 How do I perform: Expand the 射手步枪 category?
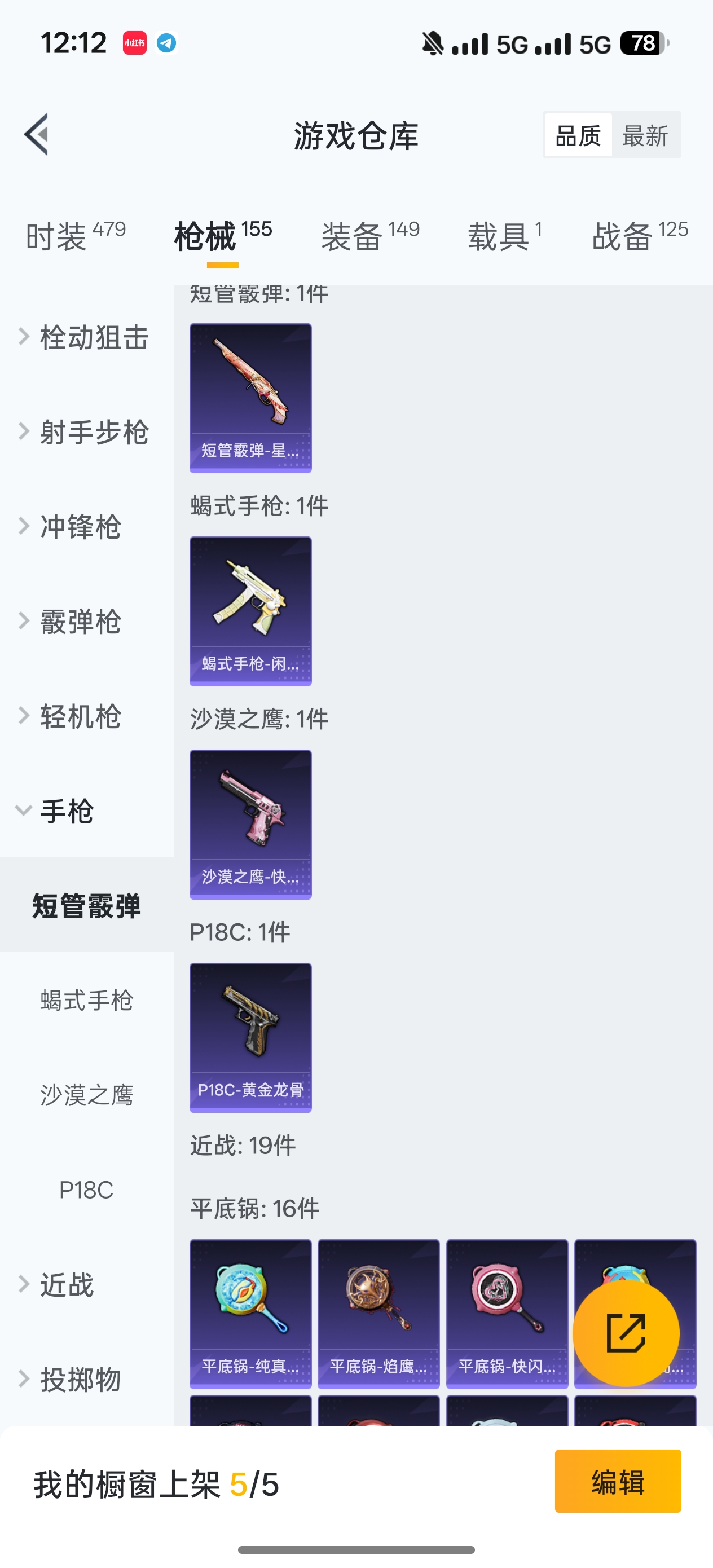coord(86,431)
